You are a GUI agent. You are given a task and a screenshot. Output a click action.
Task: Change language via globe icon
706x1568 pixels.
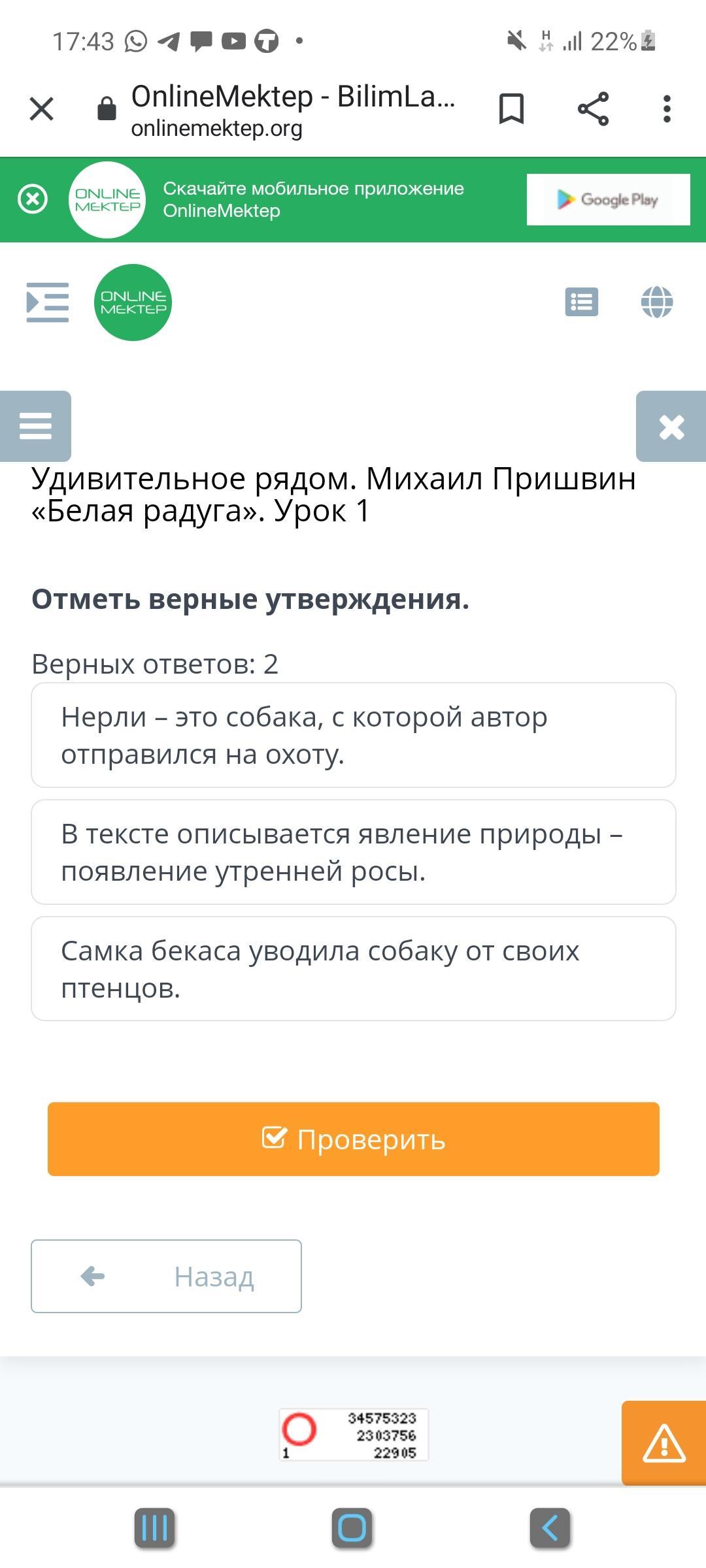coord(656,302)
